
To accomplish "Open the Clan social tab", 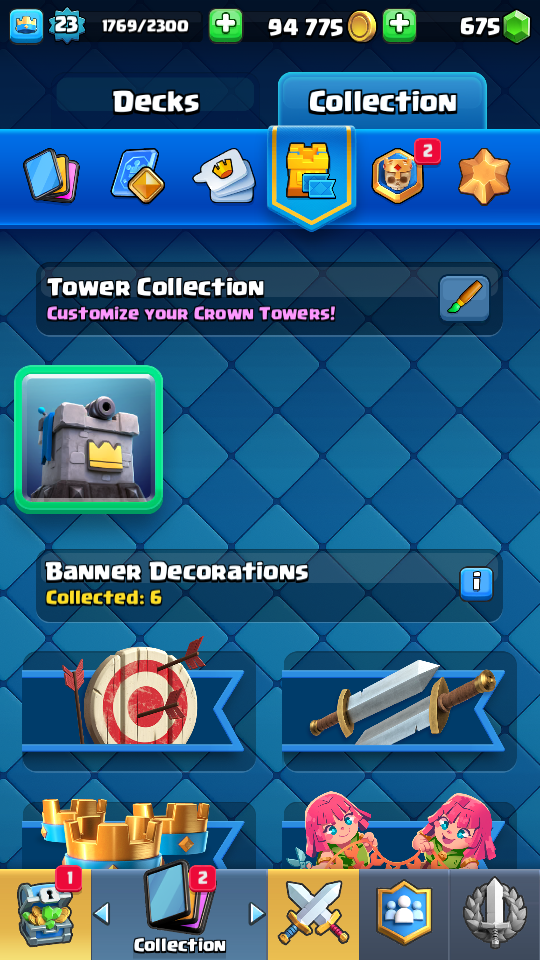I will 404,914.
